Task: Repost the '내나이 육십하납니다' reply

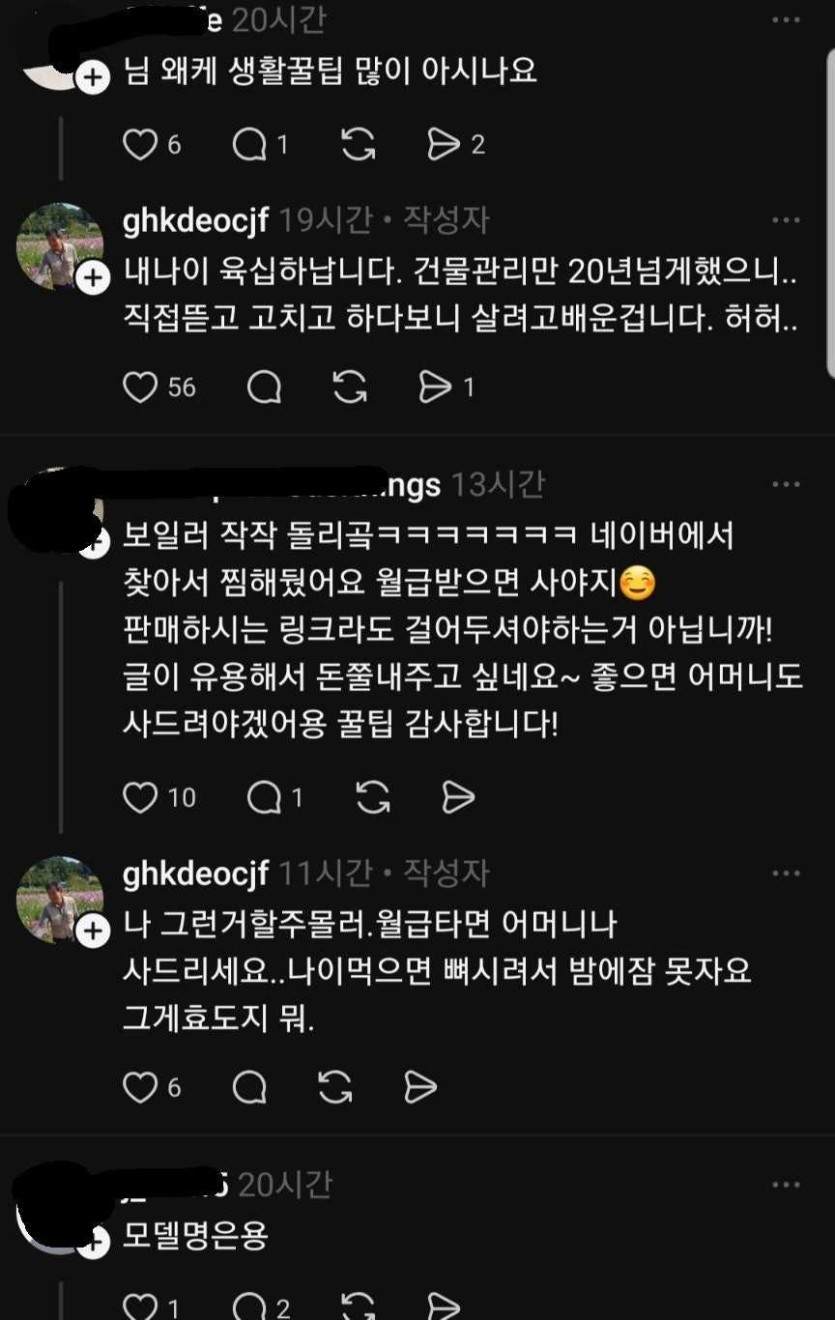Action: tap(349, 387)
